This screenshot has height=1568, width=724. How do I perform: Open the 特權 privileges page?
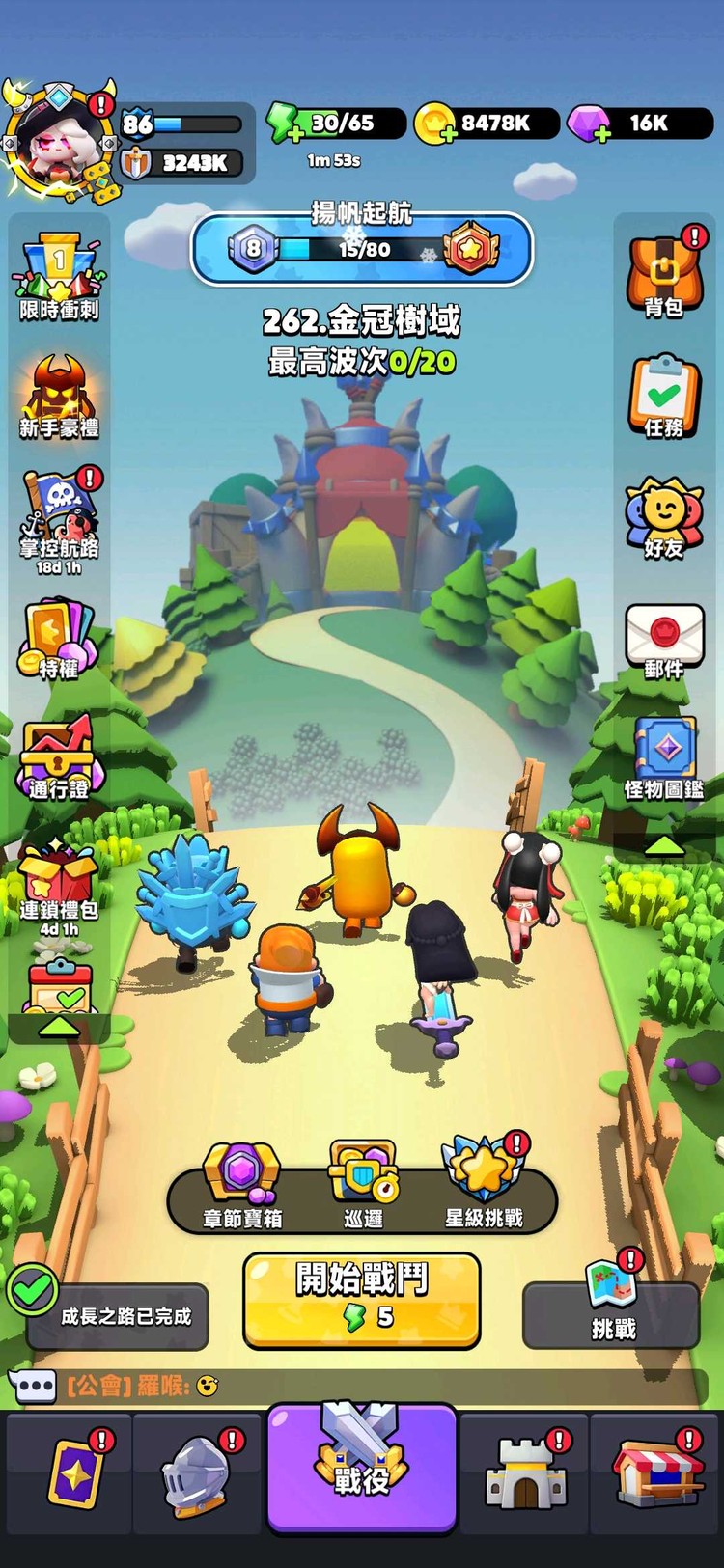[59, 639]
